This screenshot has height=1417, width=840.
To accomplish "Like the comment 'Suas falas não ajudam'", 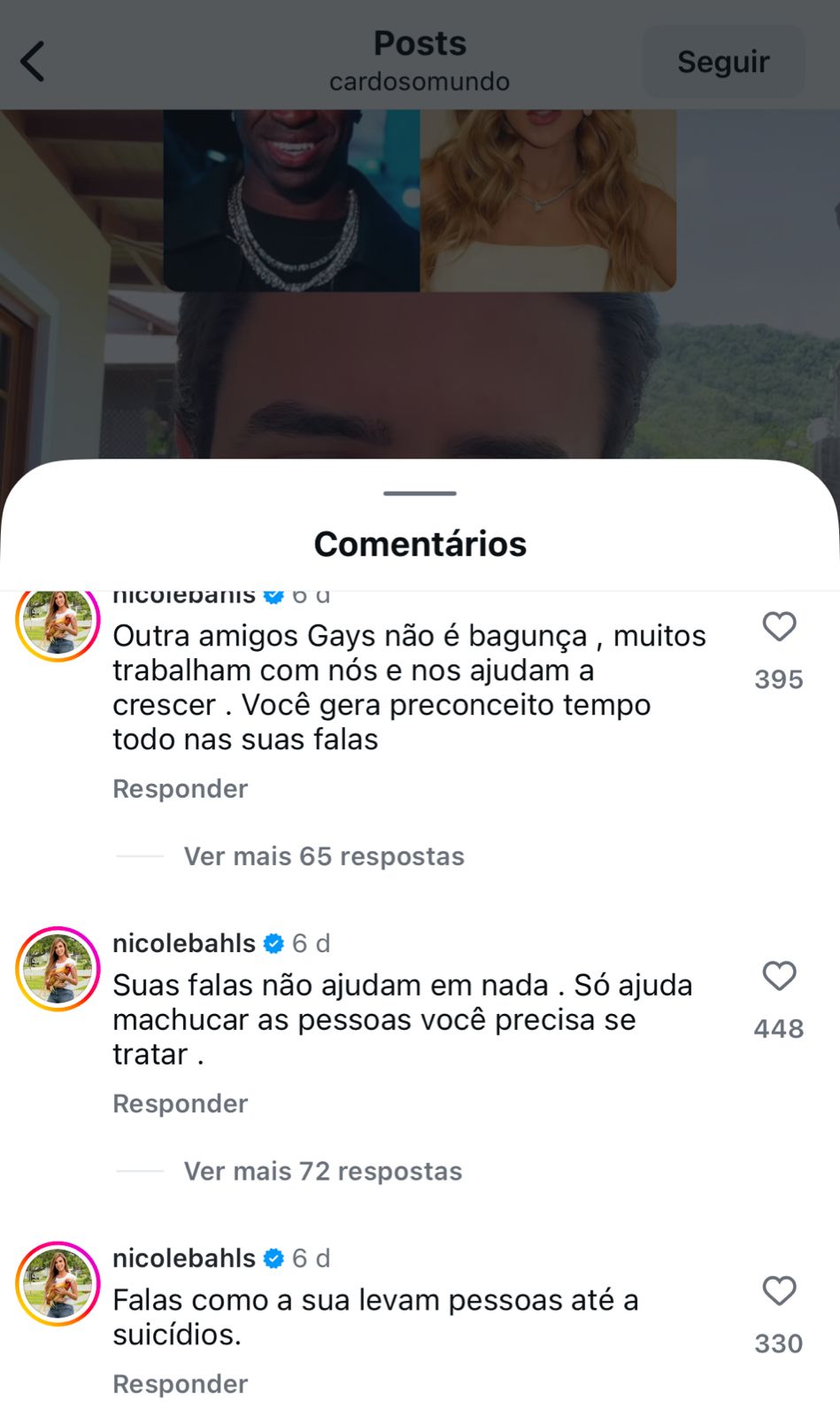I will click(779, 976).
